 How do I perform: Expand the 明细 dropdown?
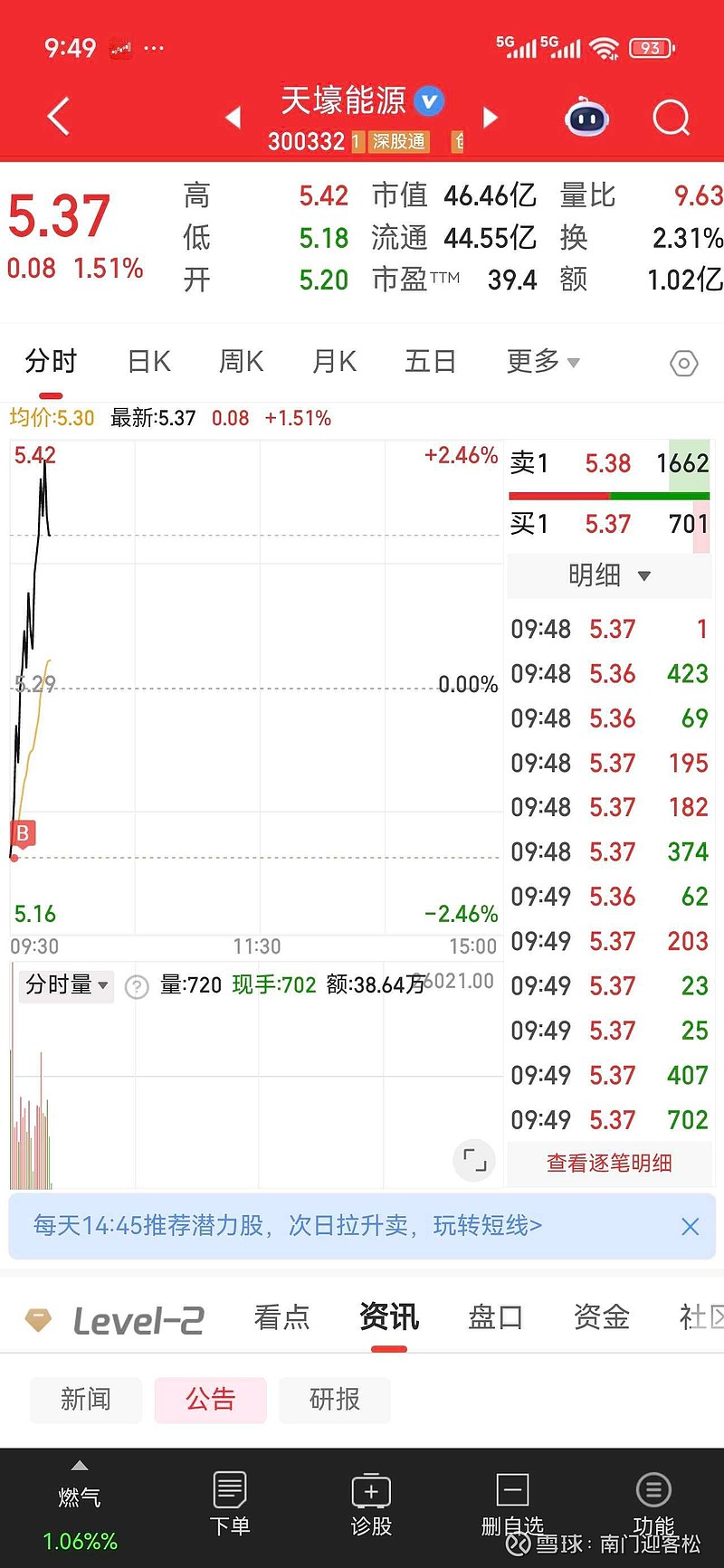click(x=609, y=575)
